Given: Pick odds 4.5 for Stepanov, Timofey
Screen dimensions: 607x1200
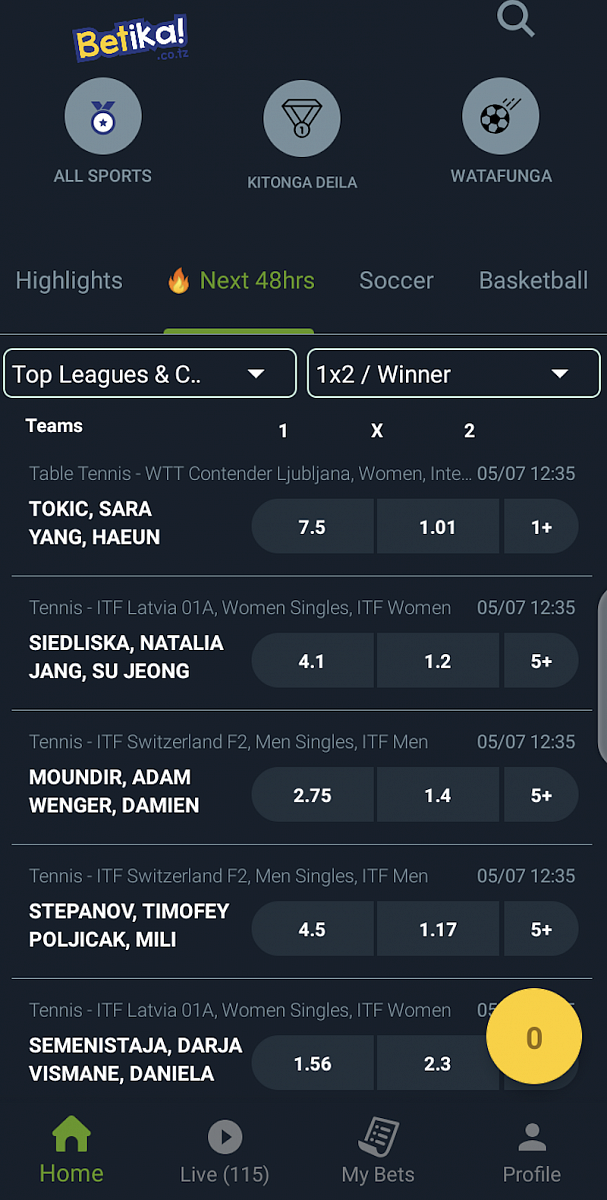Looking at the screenshot, I should [312, 929].
